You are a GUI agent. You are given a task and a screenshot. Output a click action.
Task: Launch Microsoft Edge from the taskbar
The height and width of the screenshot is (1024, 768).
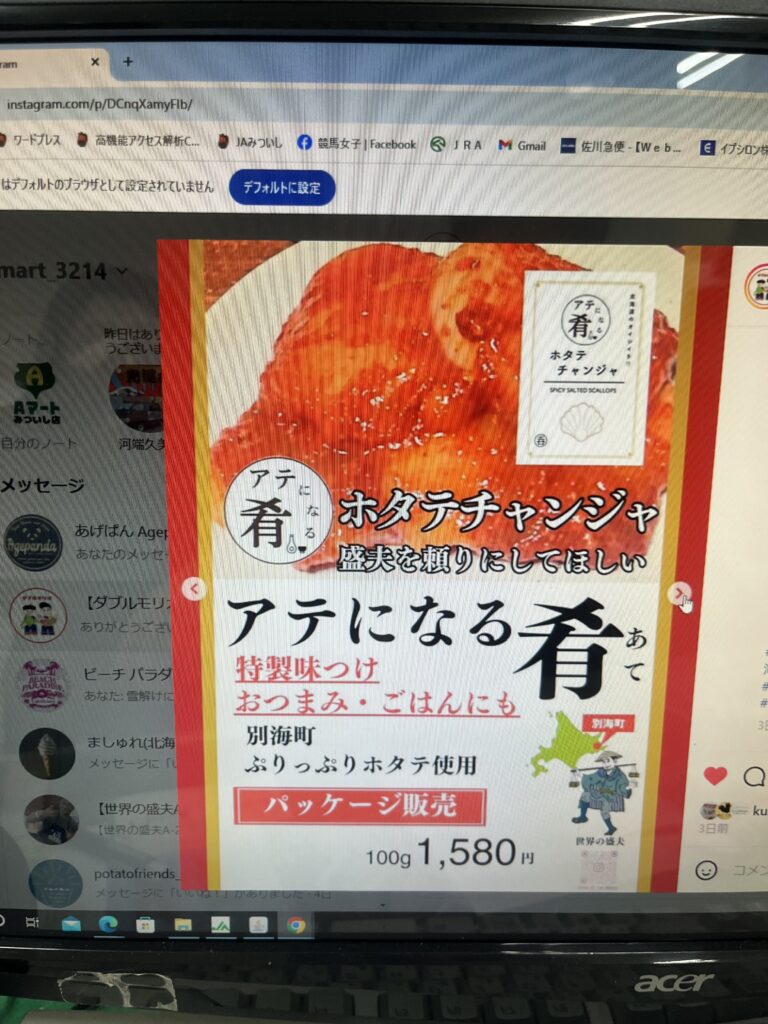tap(108, 924)
